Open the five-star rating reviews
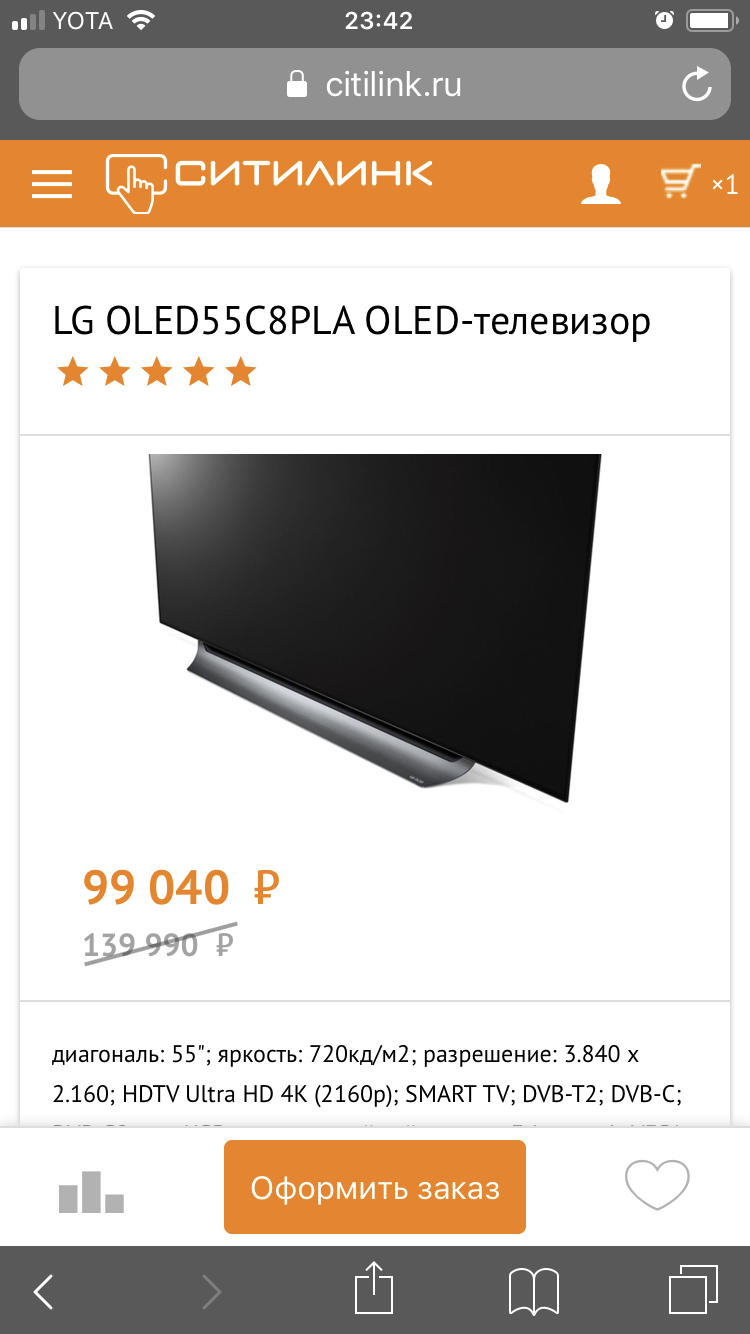 [157, 373]
